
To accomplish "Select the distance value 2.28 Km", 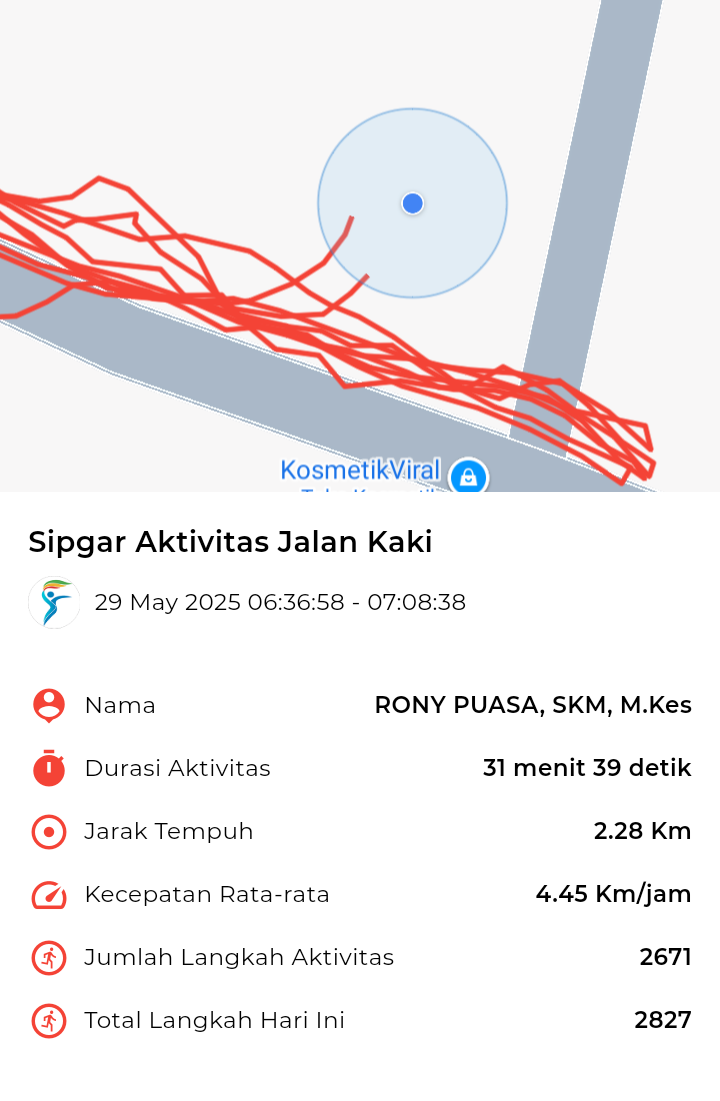I will 642,831.
